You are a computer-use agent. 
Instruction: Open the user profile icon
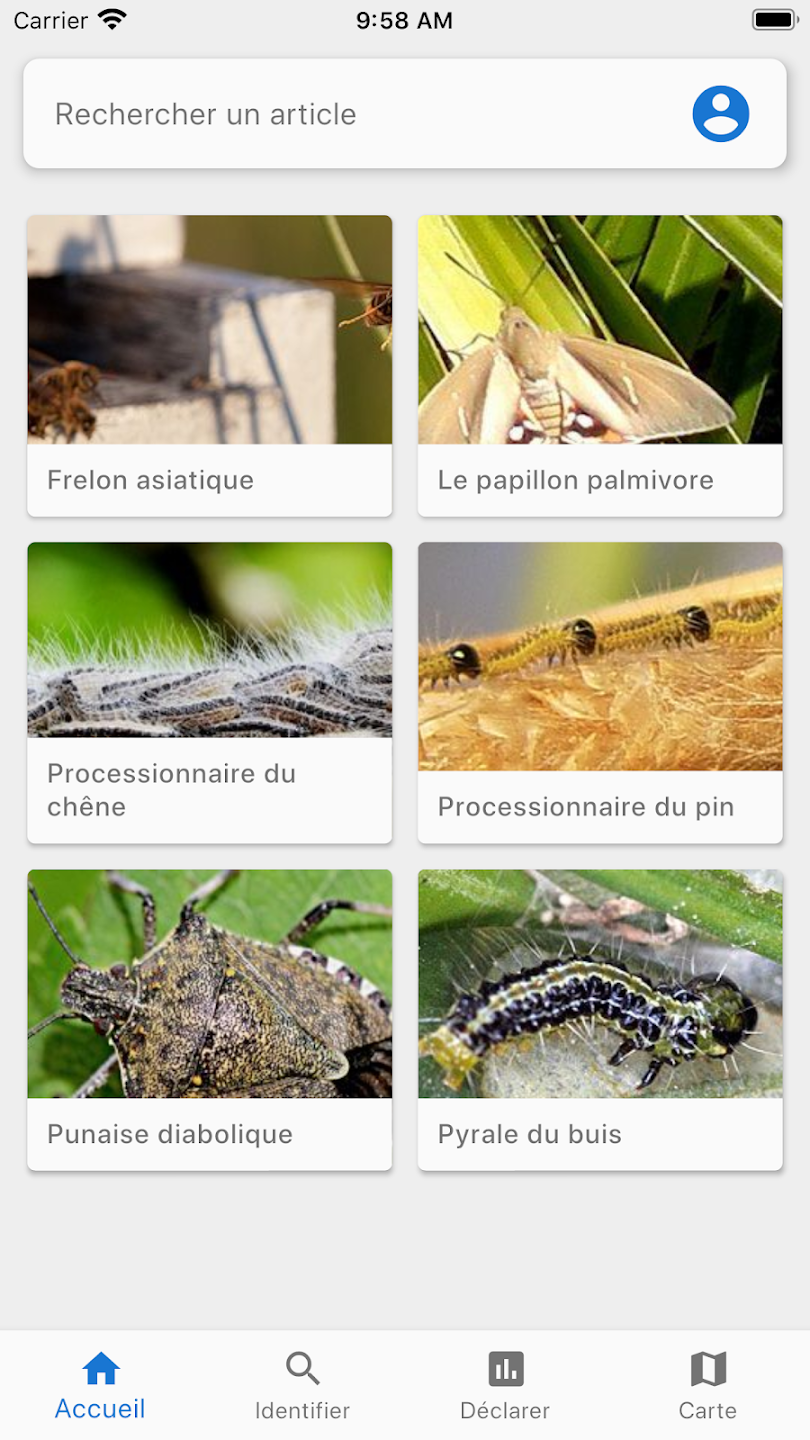[720, 114]
